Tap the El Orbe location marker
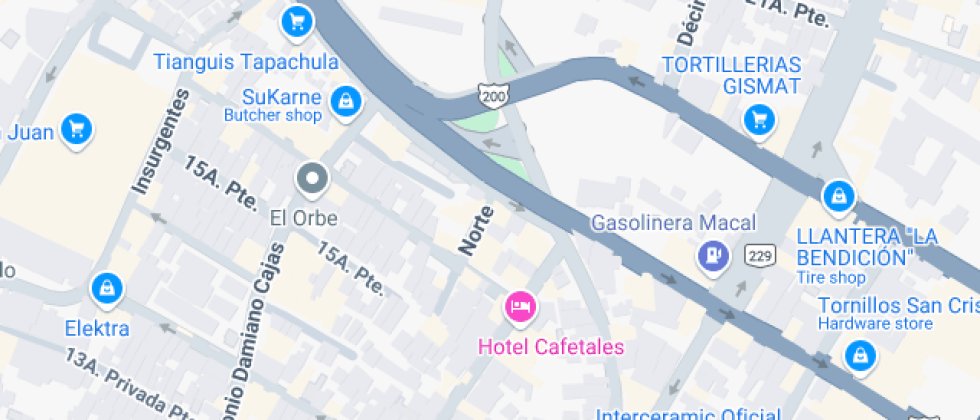The width and height of the screenshot is (980, 420). tap(312, 180)
